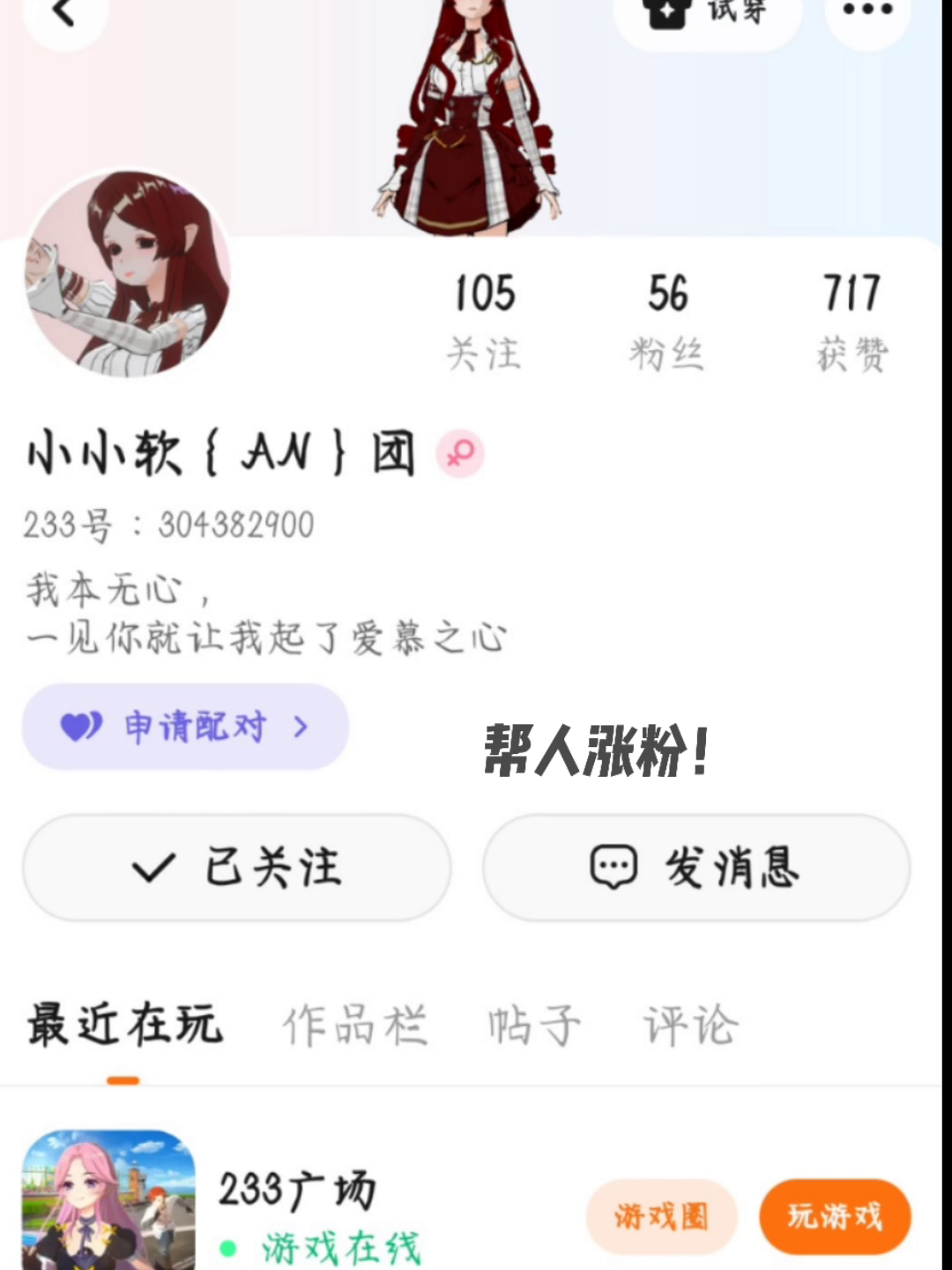
Task: Open the profile avatar picture
Action: point(128,274)
